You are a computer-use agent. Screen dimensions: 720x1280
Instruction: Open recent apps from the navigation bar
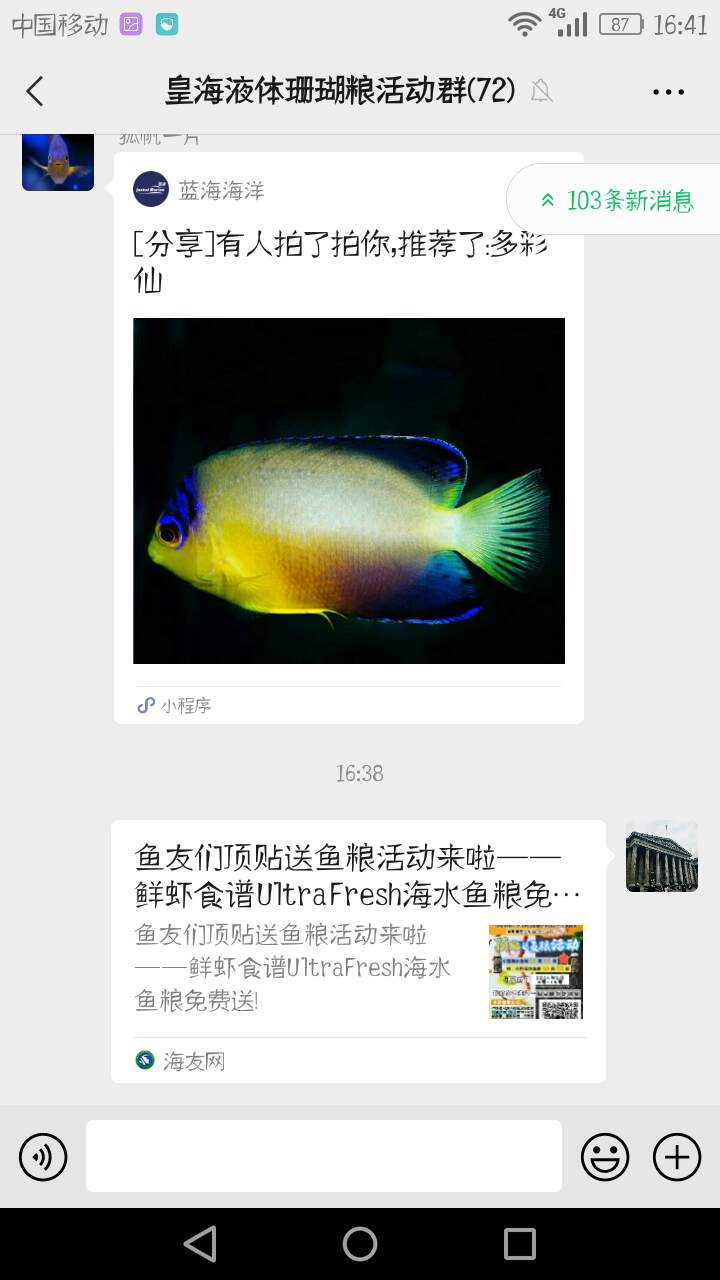pyautogui.click(x=520, y=1244)
